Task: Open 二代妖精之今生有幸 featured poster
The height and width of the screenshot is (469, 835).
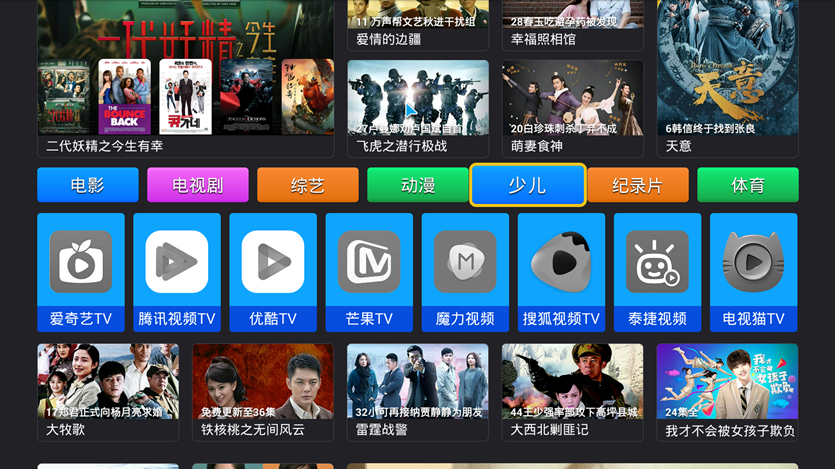Action: (x=186, y=75)
